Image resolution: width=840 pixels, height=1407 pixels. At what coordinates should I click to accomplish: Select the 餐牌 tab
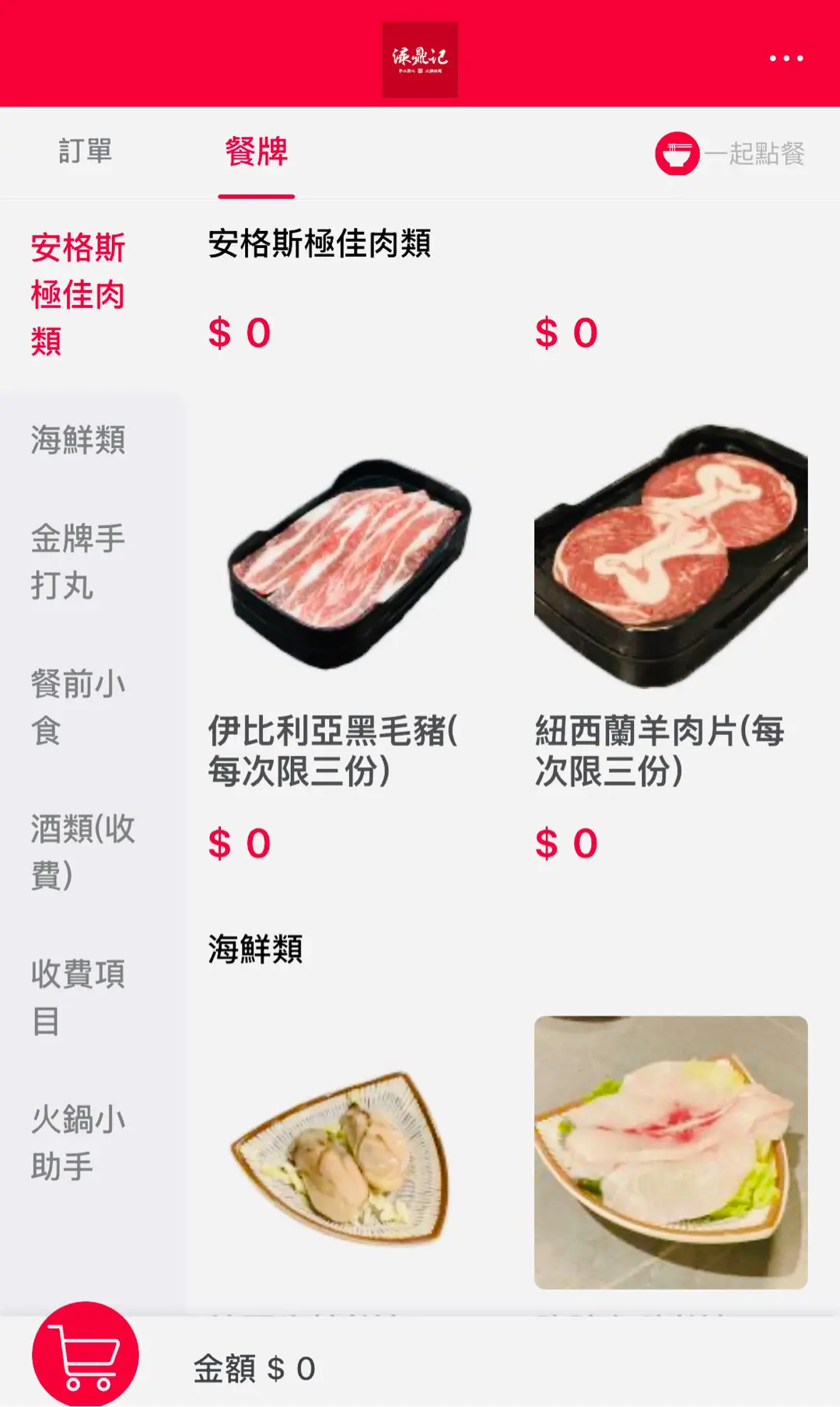click(257, 152)
